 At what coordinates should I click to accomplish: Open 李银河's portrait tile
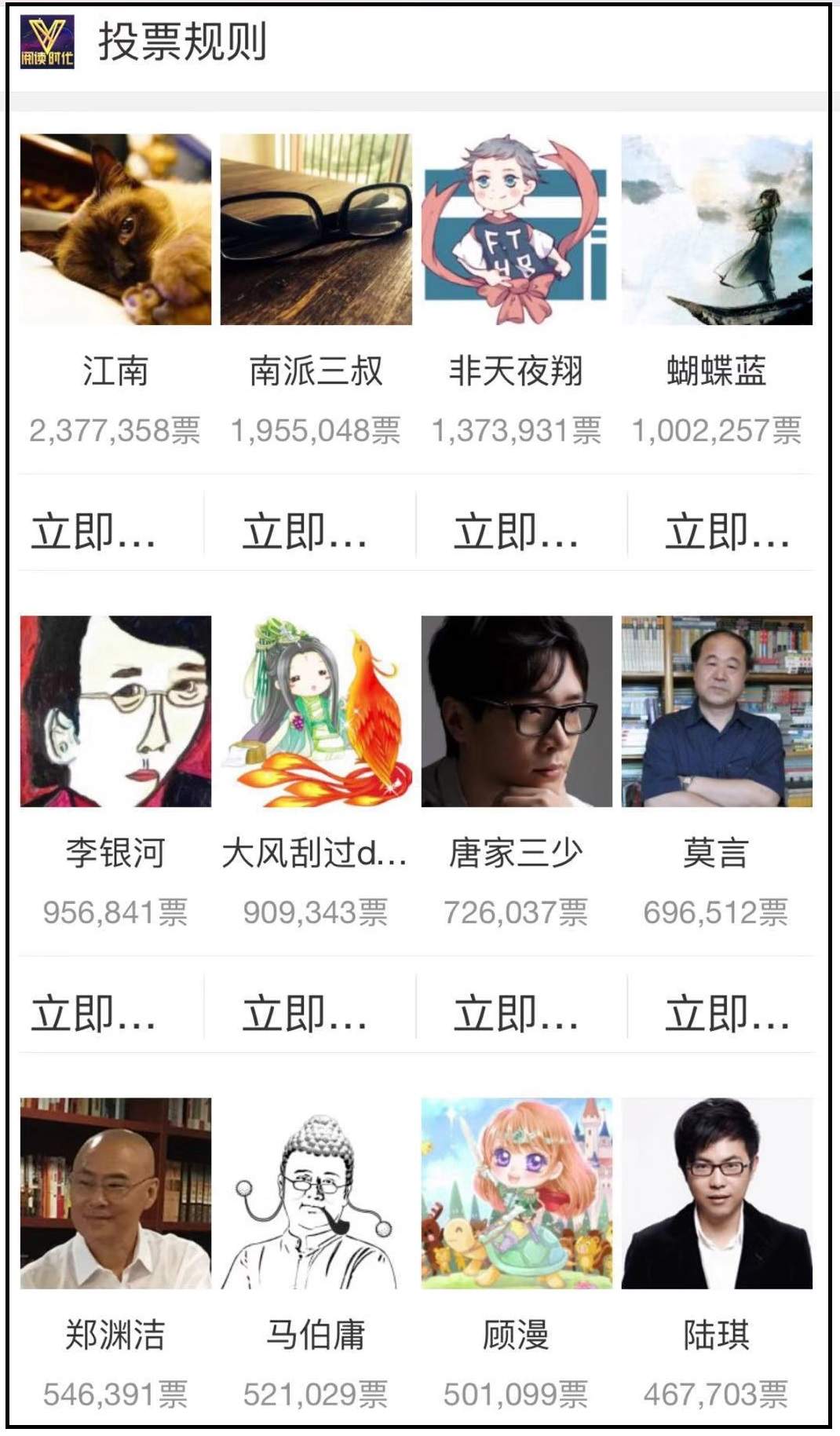click(115, 711)
